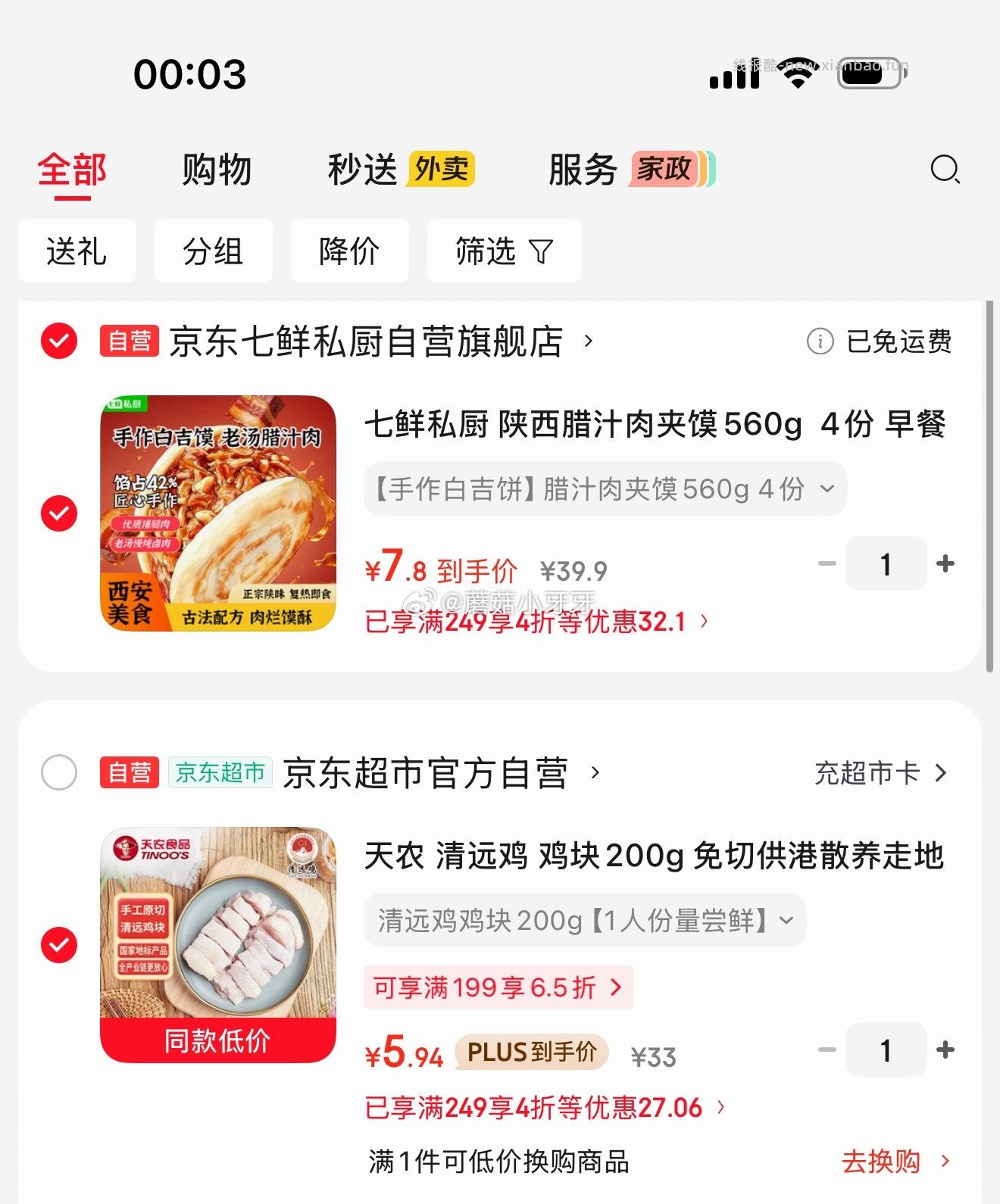1000x1204 pixels.
Task: Select the 京东超市官方自营 store checkbox
Action: pos(58,773)
